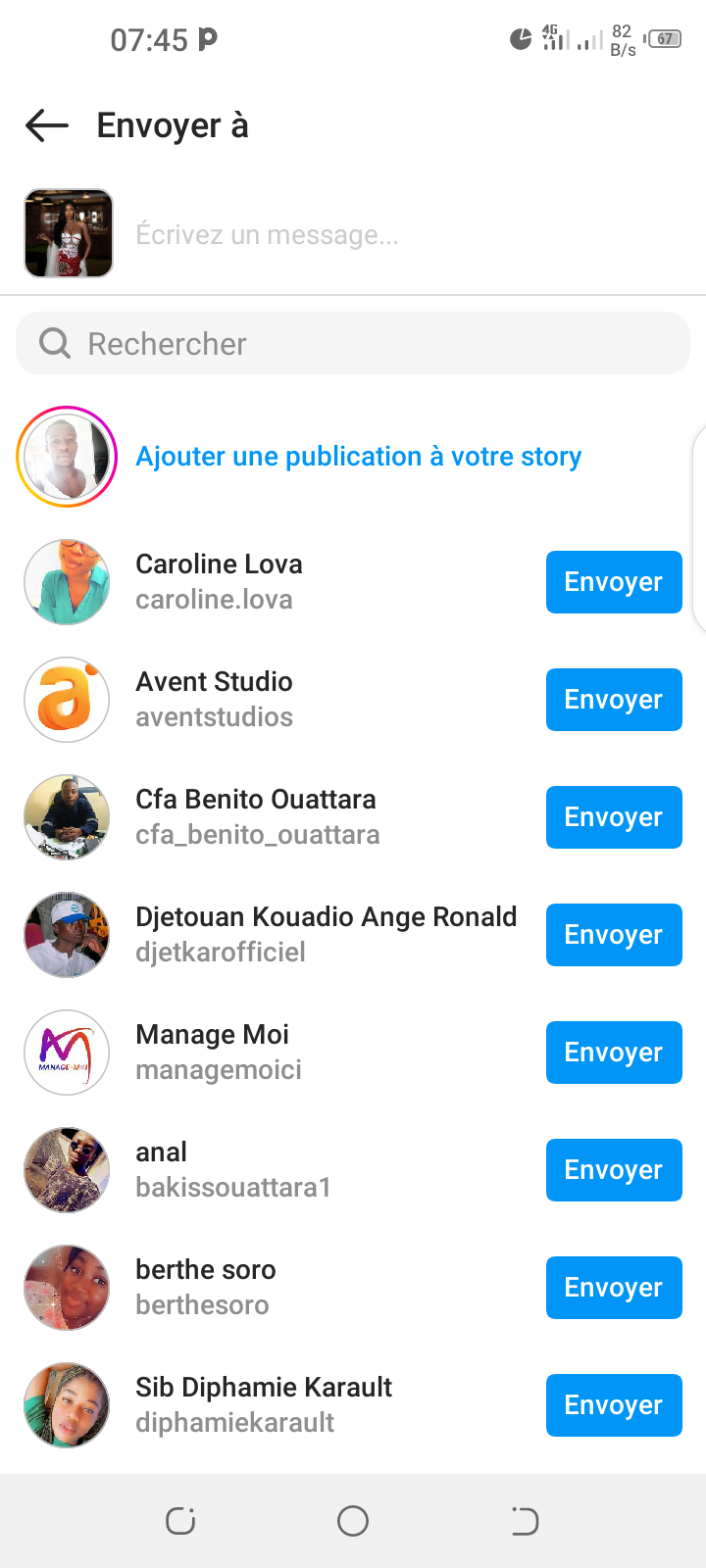The image size is (706, 1568).
Task: Open the Rechercher search box
Action: 353,344
